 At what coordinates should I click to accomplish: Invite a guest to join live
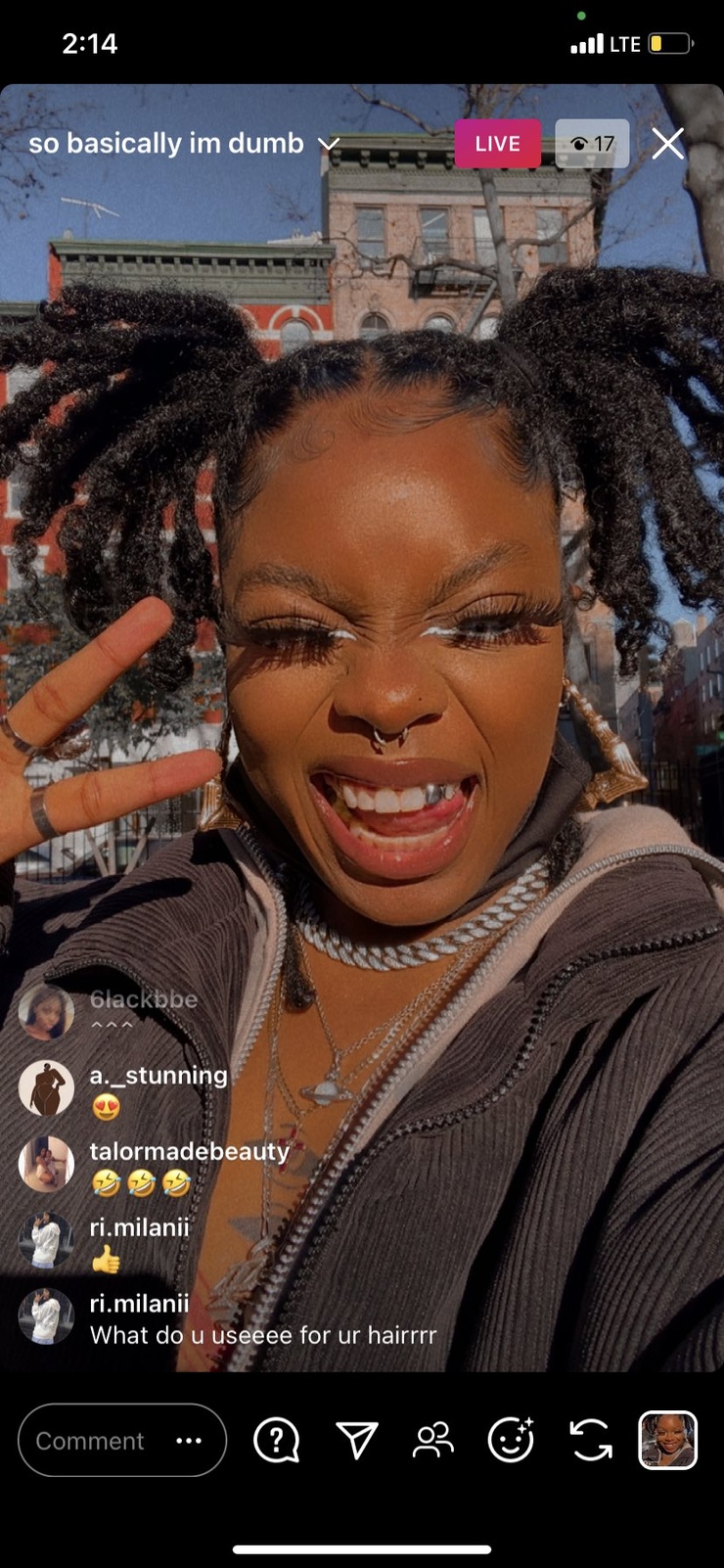(433, 1440)
